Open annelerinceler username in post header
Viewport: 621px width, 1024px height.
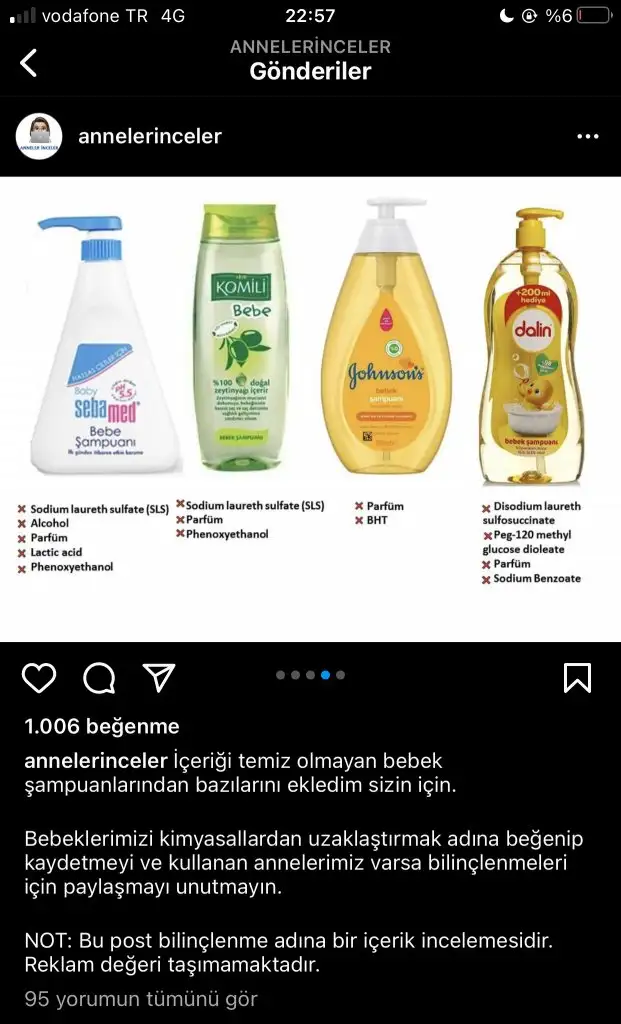149,136
